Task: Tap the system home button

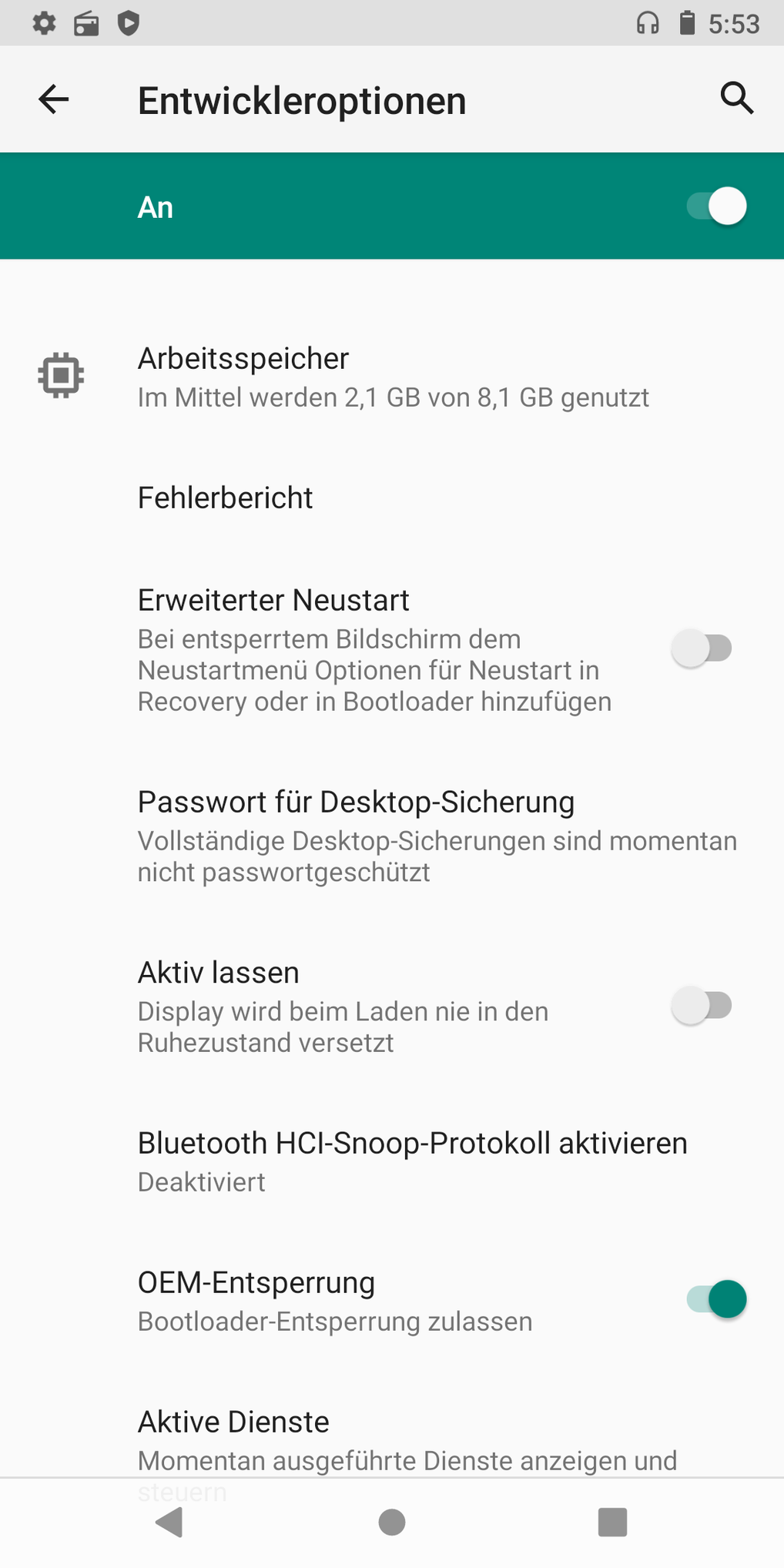Action: coord(392,1523)
